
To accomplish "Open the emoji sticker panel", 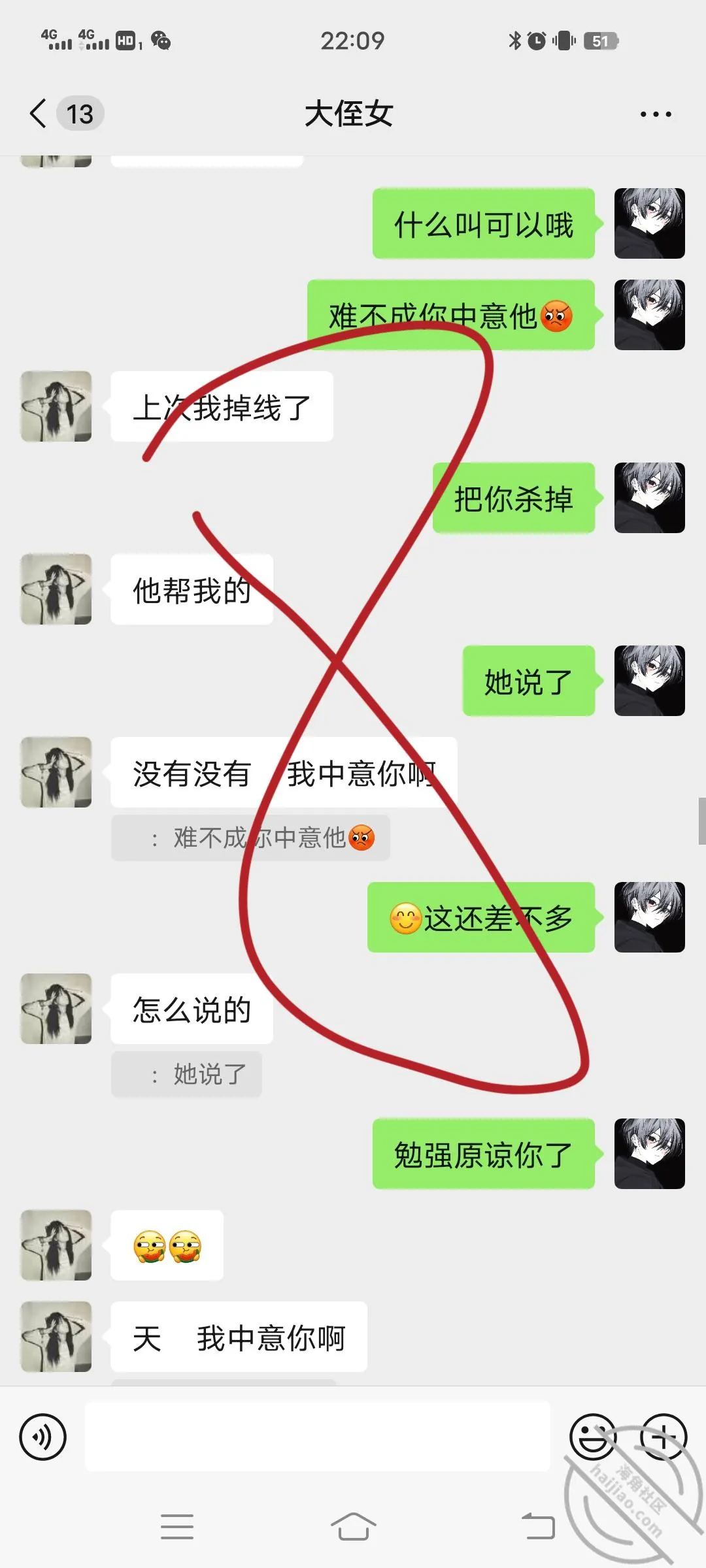I will [593, 1437].
